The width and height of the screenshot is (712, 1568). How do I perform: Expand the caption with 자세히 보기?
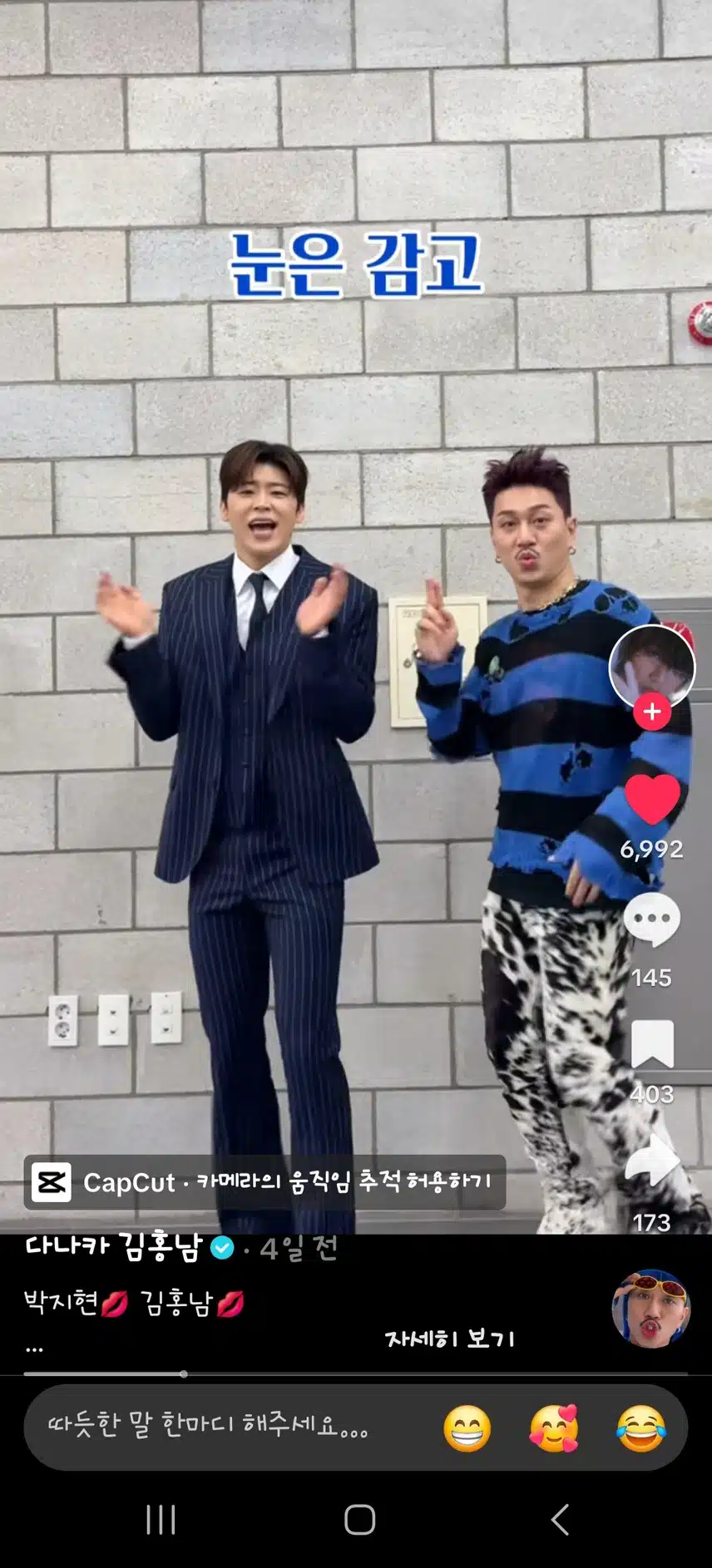coord(449,1339)
